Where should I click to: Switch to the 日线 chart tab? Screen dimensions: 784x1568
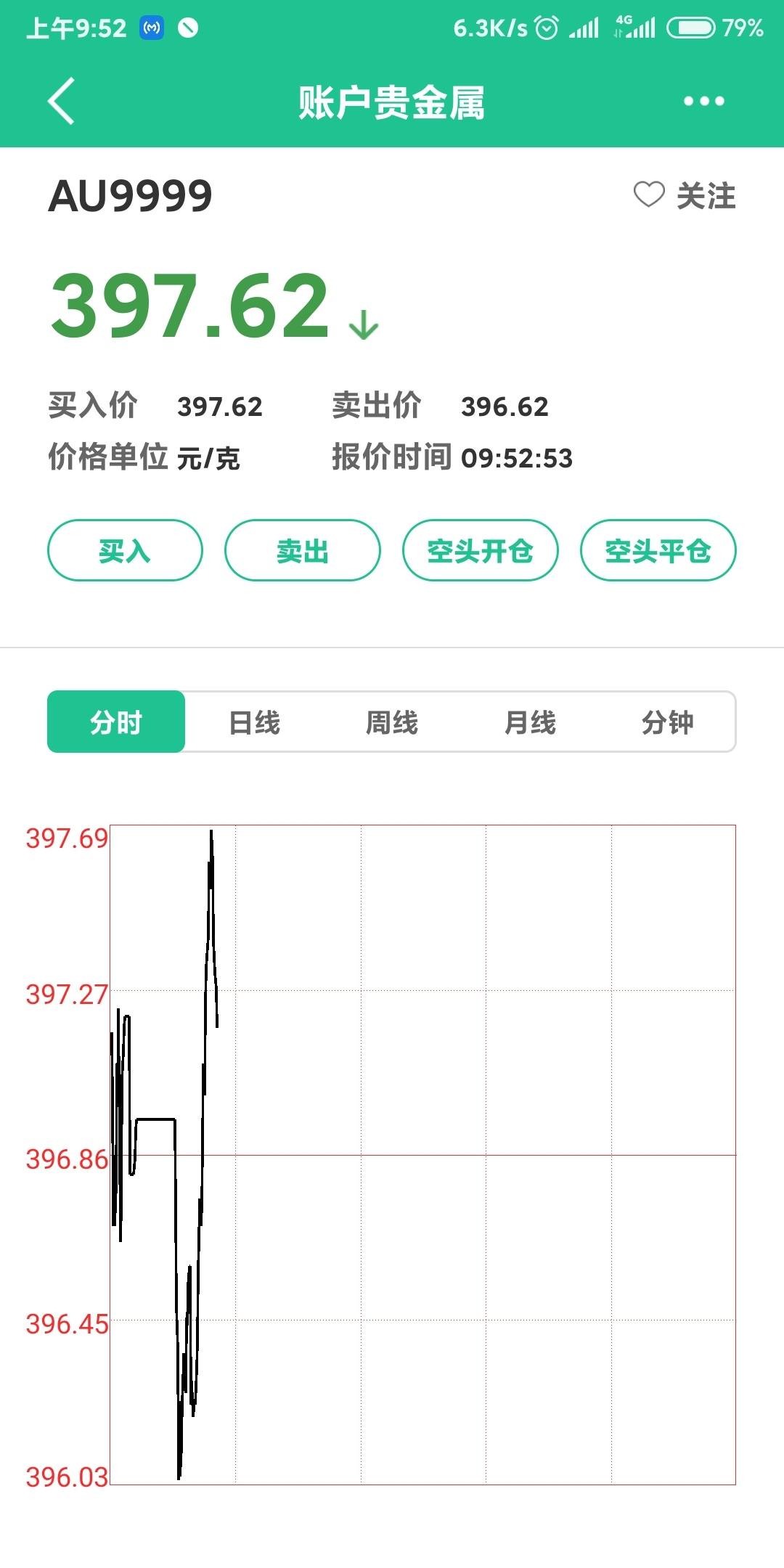point(254,722)
